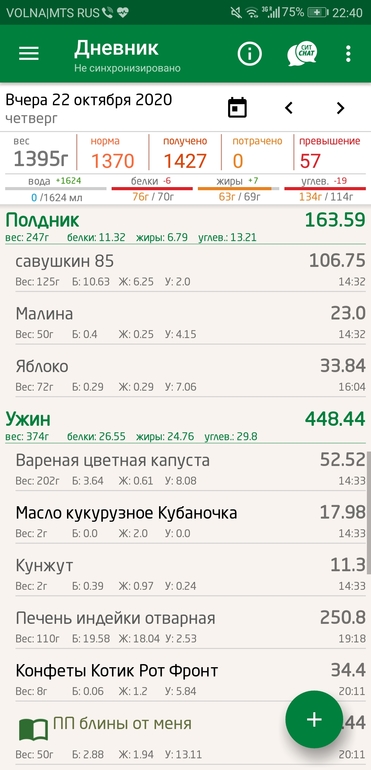Open the chat bubbles icon
The height and width of the screenshot is (770, 371).
tap(302, 54)
